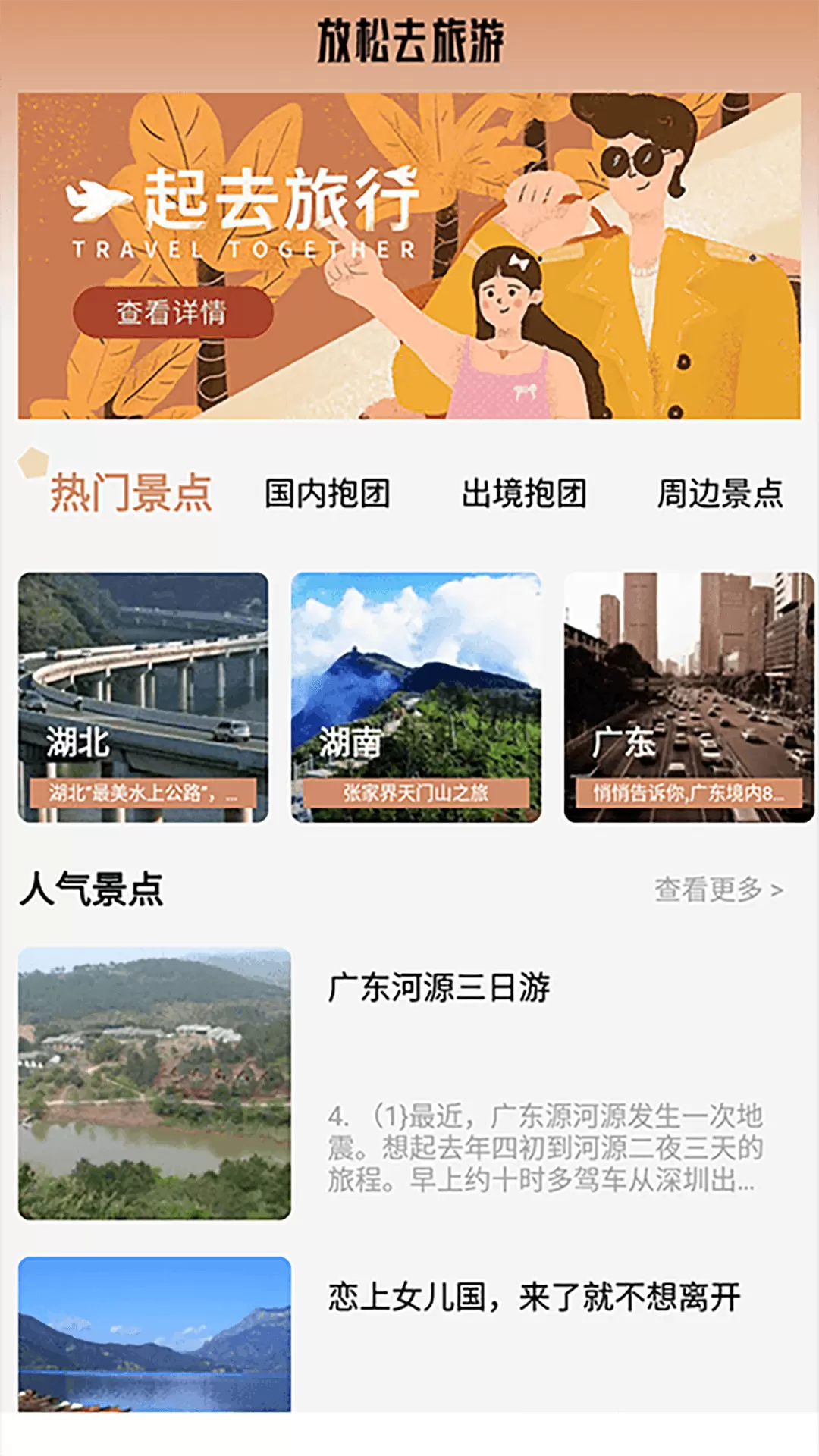The width and height of the screenshot is (819, 1456).
Task: Tap 查看更多 next to 人气景点
Action: (719, 889)
